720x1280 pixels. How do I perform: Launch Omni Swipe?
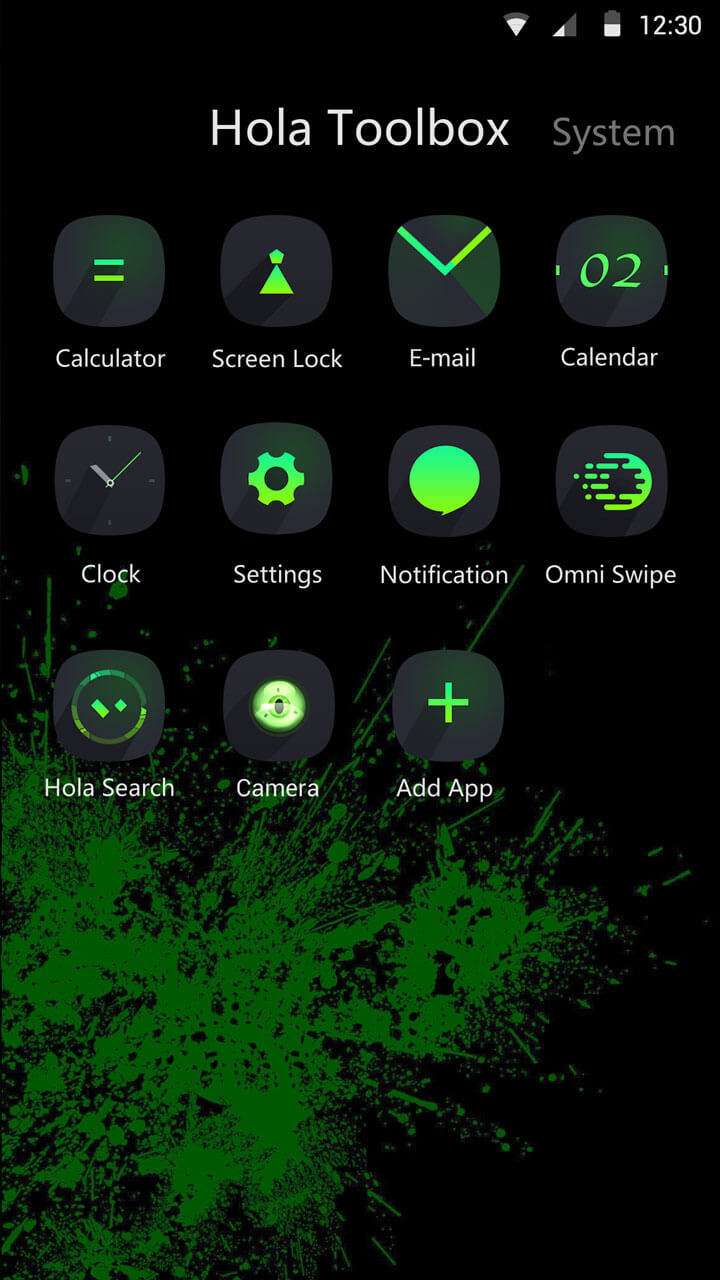coord(610,481)
